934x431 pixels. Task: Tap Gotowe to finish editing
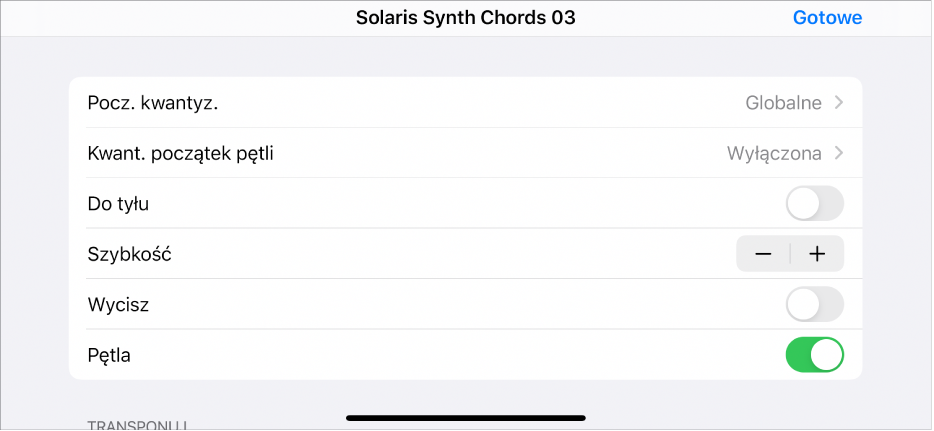tap(827, 18)
